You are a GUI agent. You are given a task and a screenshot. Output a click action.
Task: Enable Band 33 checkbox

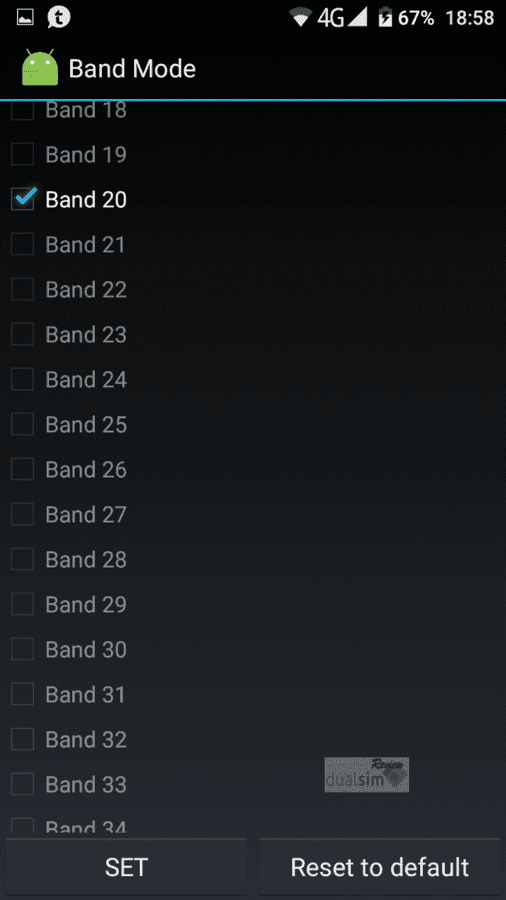(x=23, y=784)
